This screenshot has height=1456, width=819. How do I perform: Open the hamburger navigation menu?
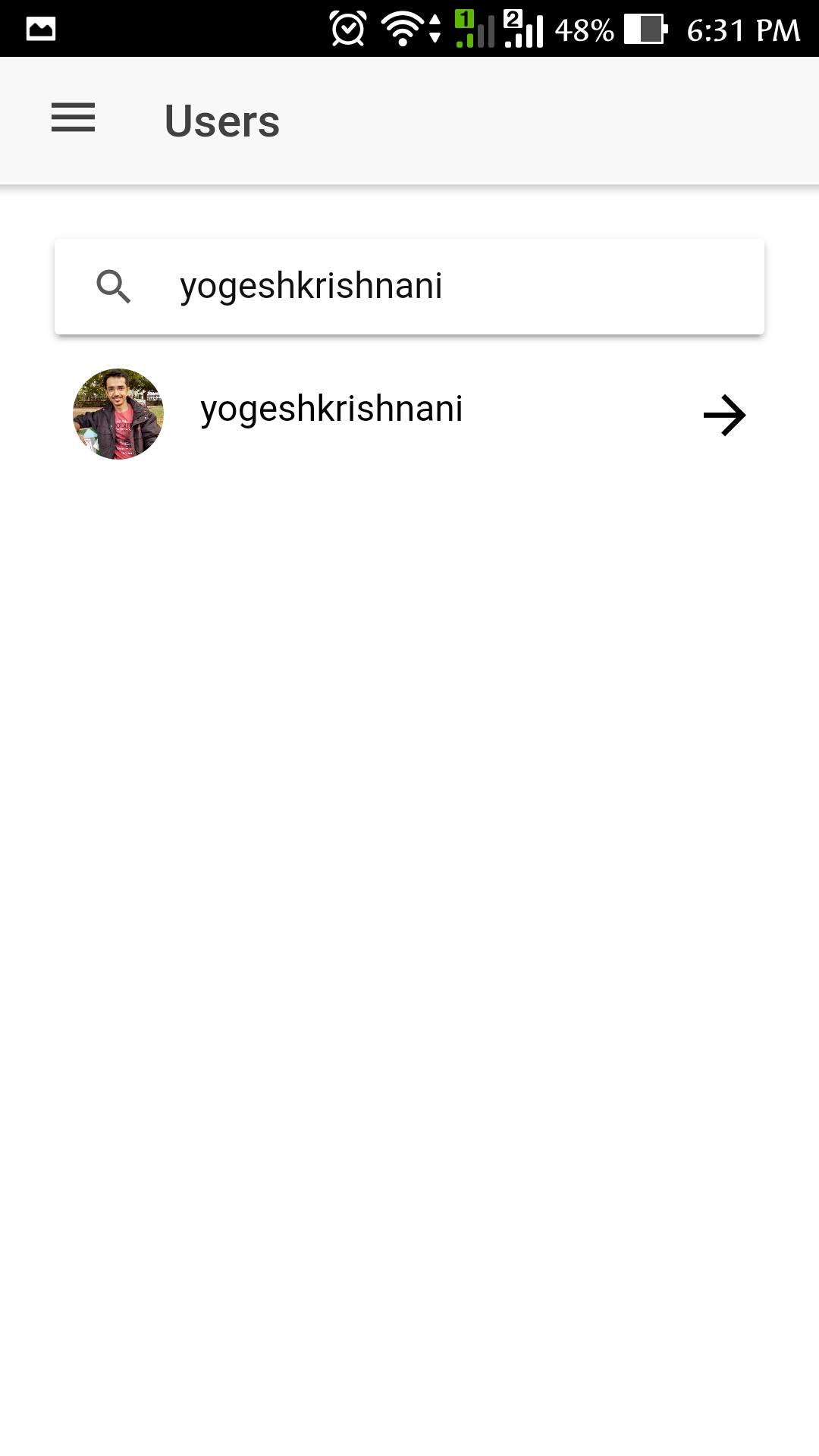pyautogui.click(x=73, y=118)
